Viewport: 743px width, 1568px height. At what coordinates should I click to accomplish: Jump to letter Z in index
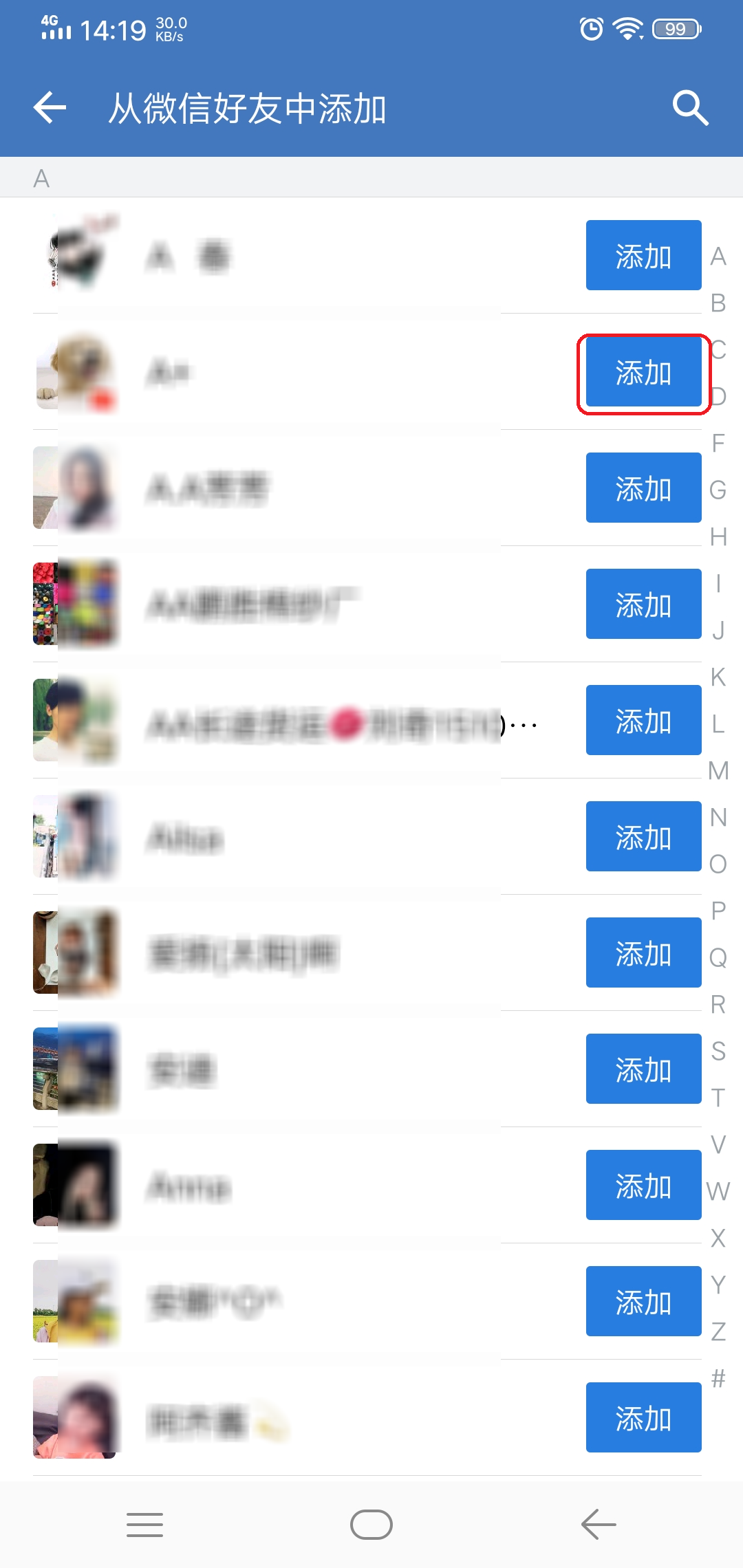click(x=718, y=1332)
